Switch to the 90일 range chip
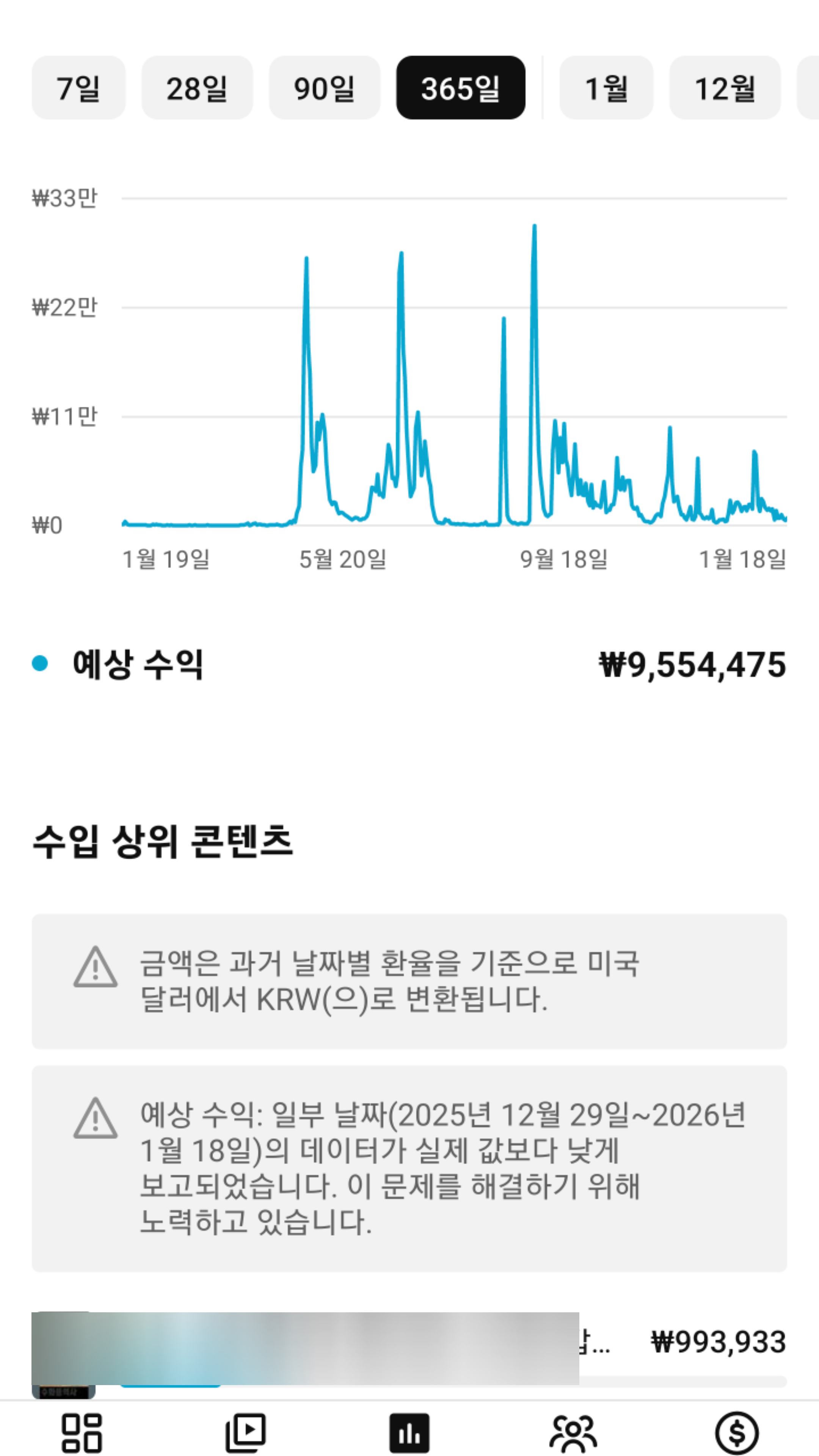Screen dimensions: 819x1456 [325, 88]
